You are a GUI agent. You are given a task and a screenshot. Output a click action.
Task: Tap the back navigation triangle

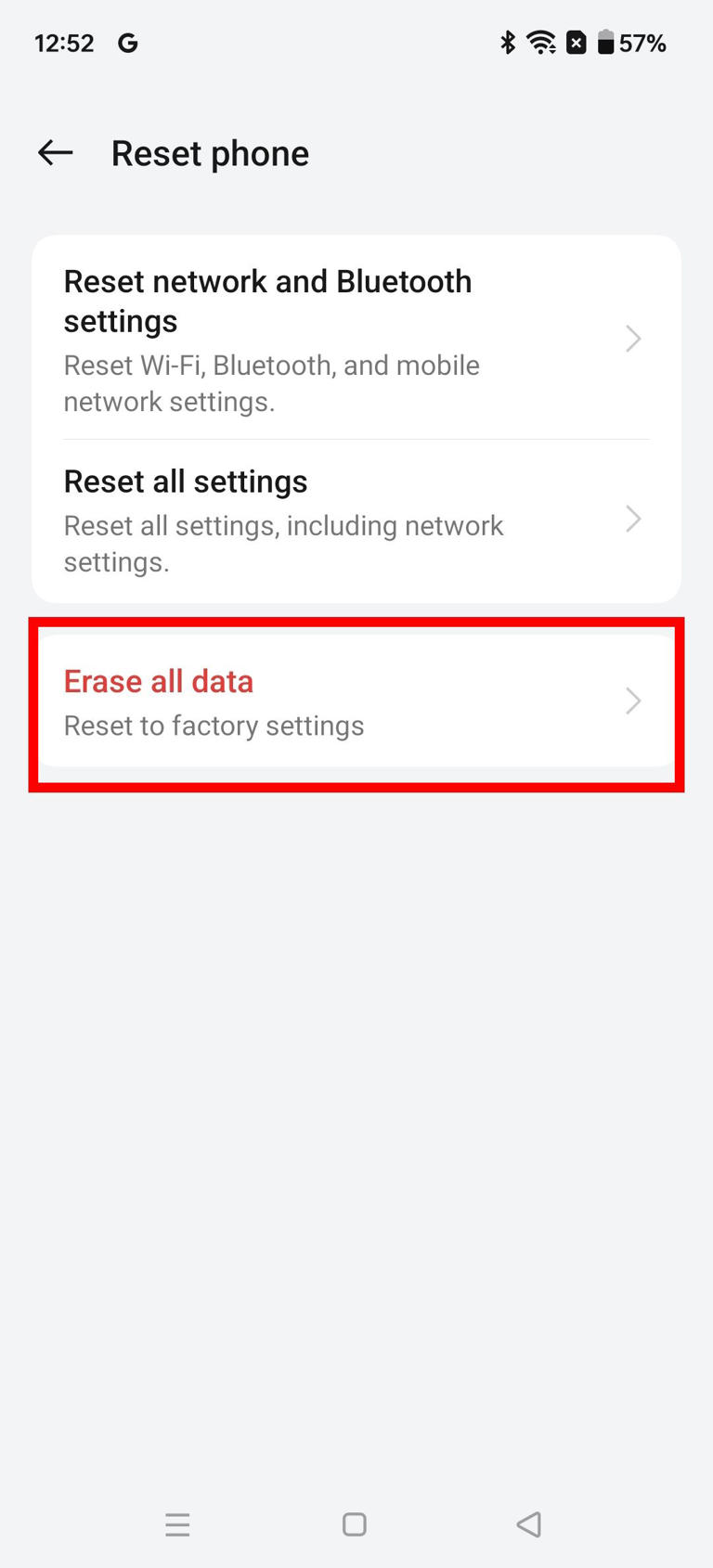pos(528,1523)
